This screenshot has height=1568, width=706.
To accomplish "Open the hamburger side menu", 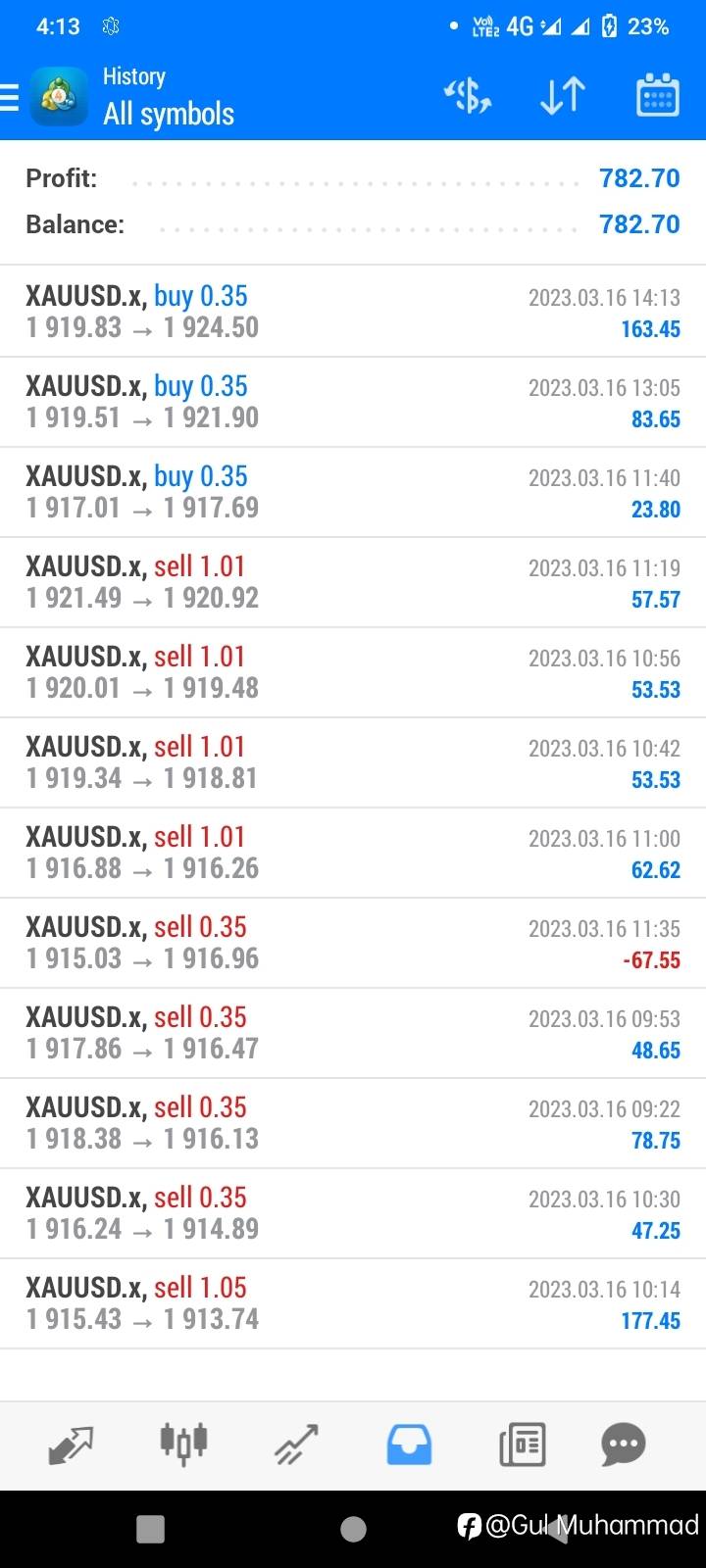I will coord(9,97).
